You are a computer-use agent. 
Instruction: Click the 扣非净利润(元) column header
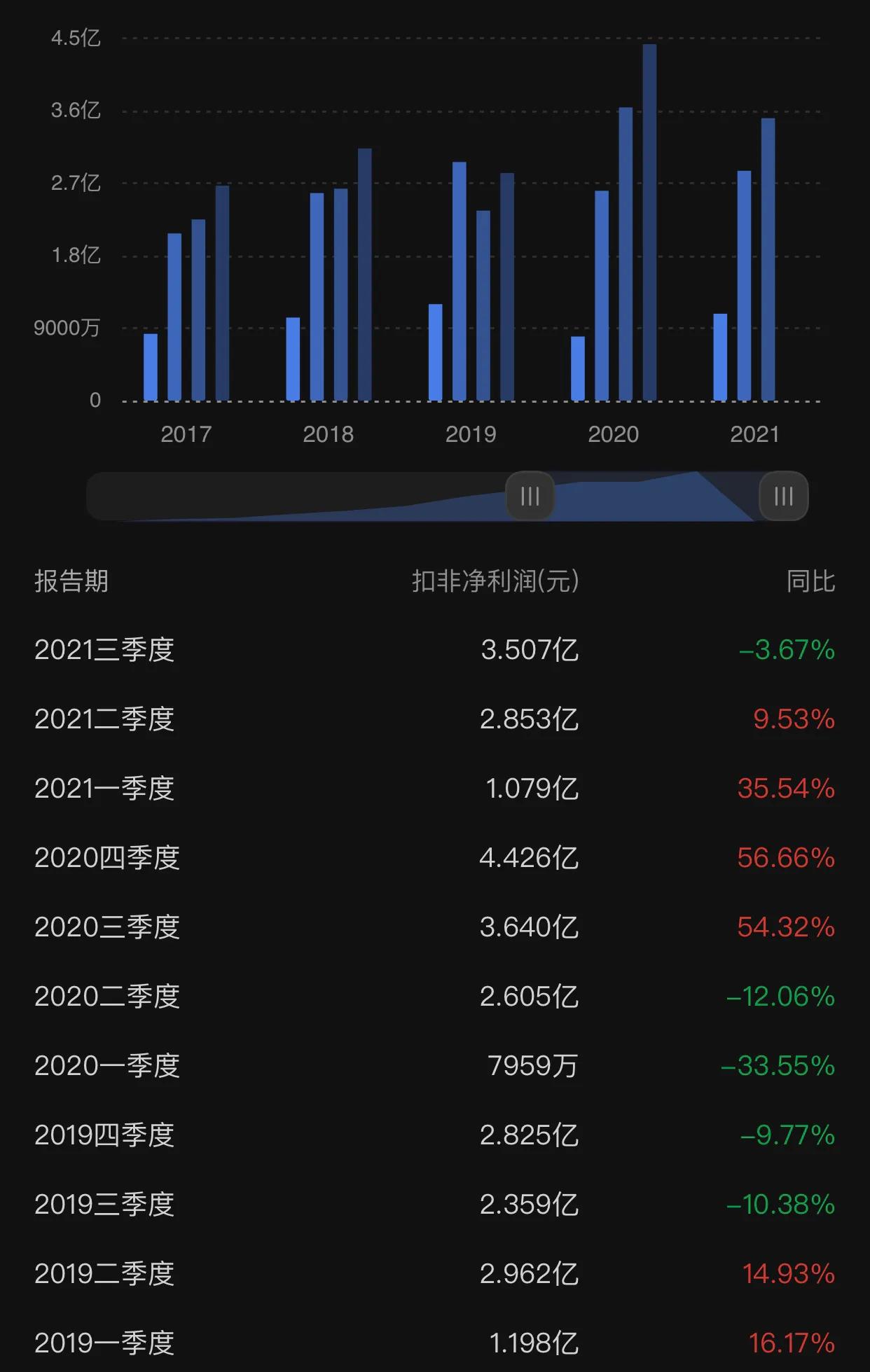pos(497,580)
